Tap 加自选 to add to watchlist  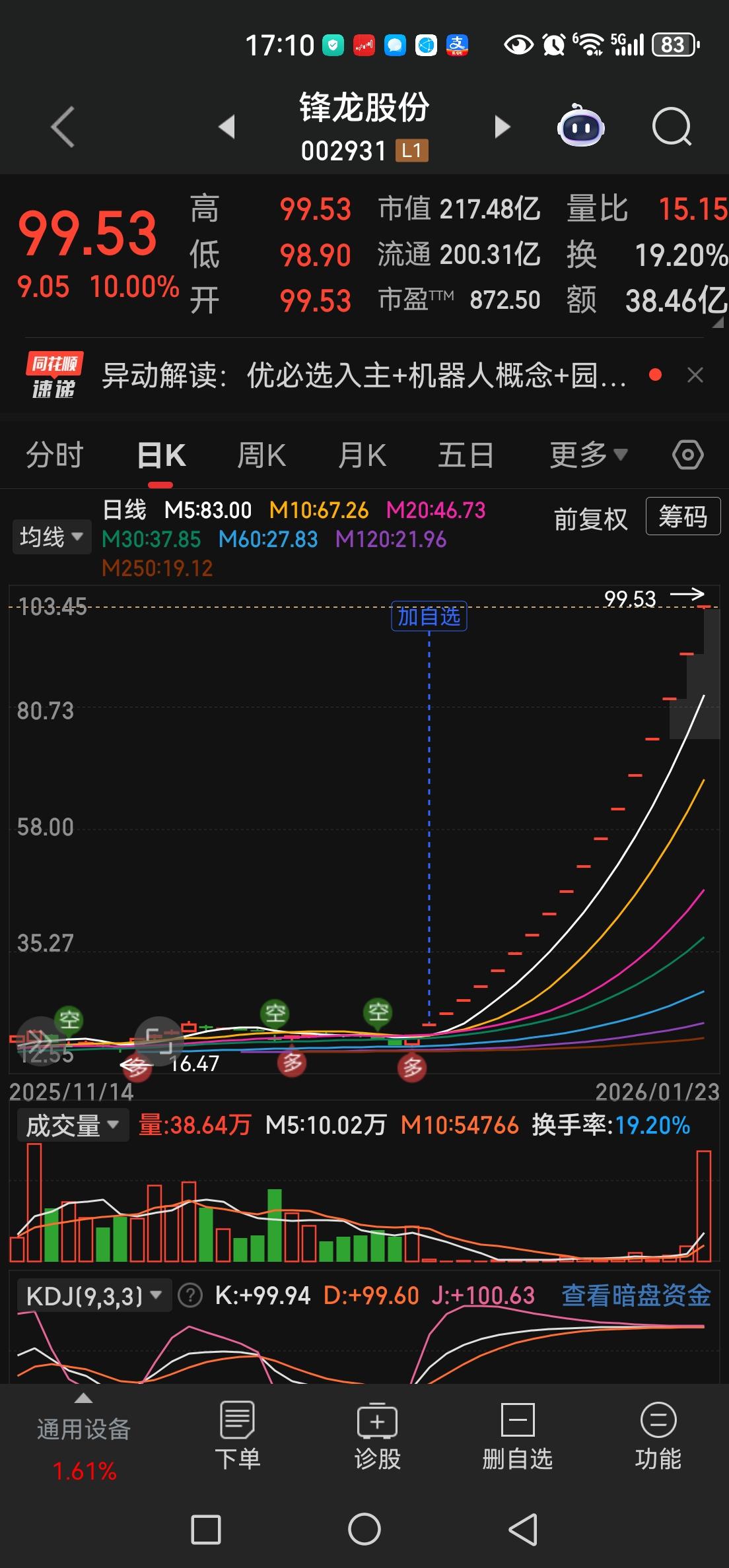pos(429,615)
